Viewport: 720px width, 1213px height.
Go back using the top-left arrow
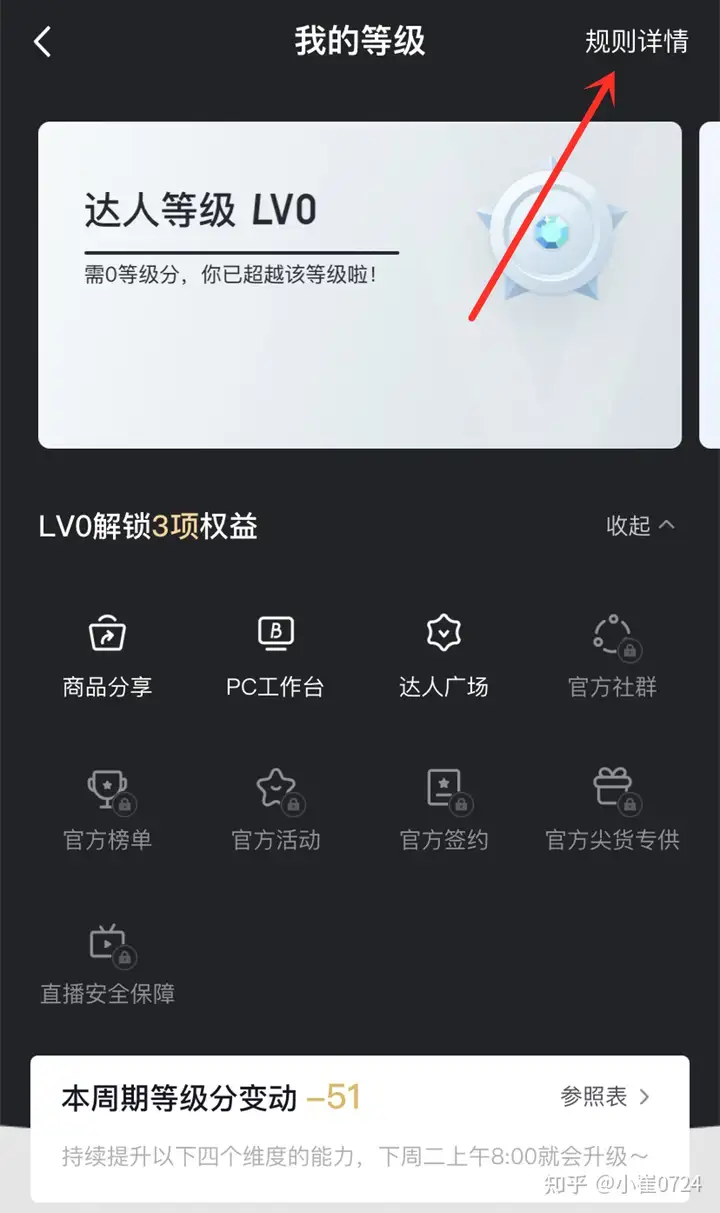[42, 42]
